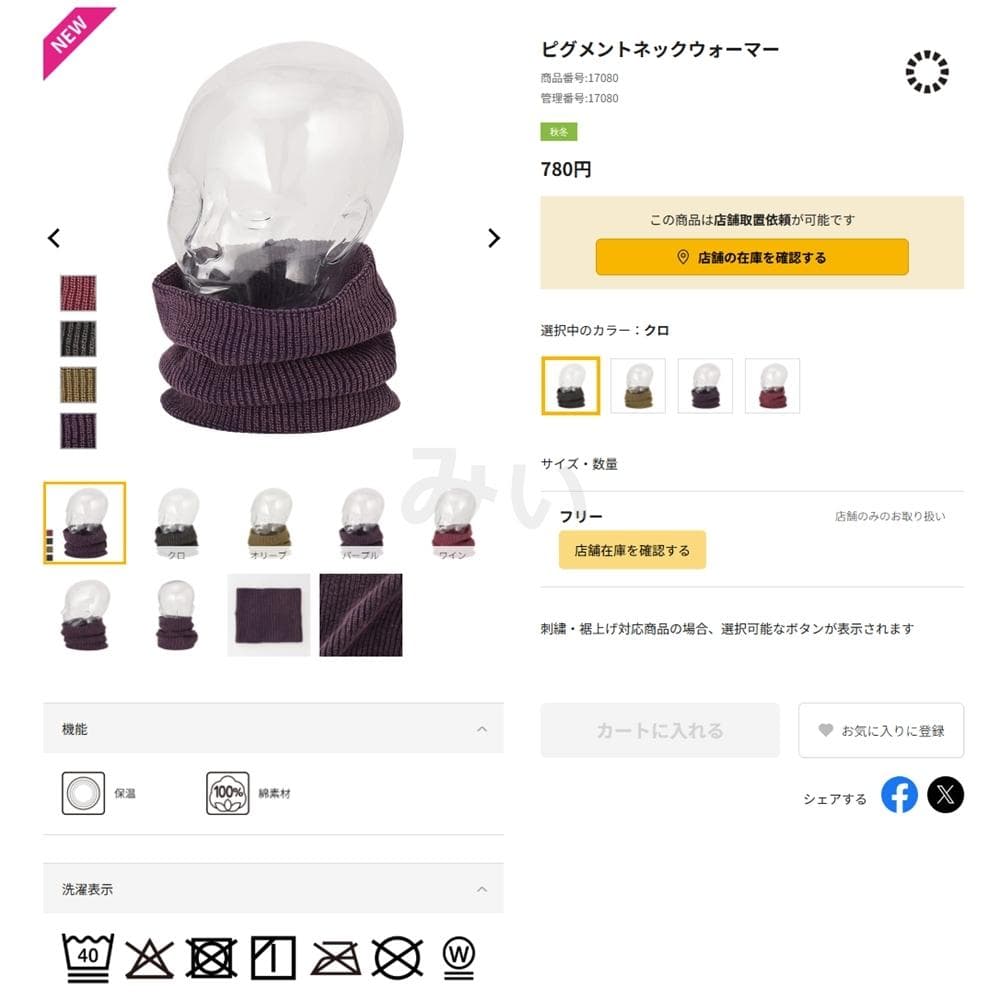Viewport: 1000px width, 1000px height.
Task: Select the クロ color swatch
Action: (571, 386)
